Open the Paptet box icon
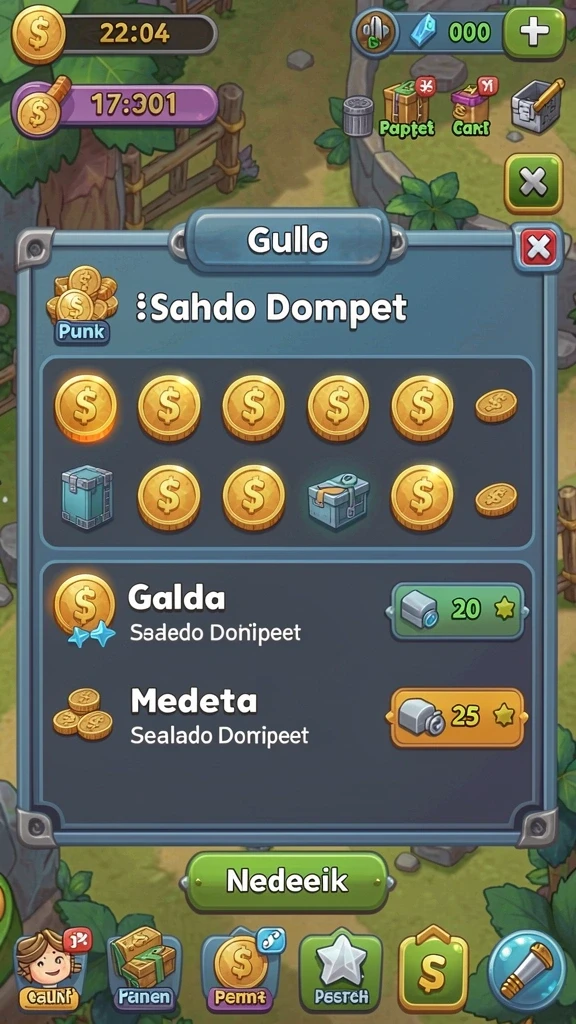 406,108
